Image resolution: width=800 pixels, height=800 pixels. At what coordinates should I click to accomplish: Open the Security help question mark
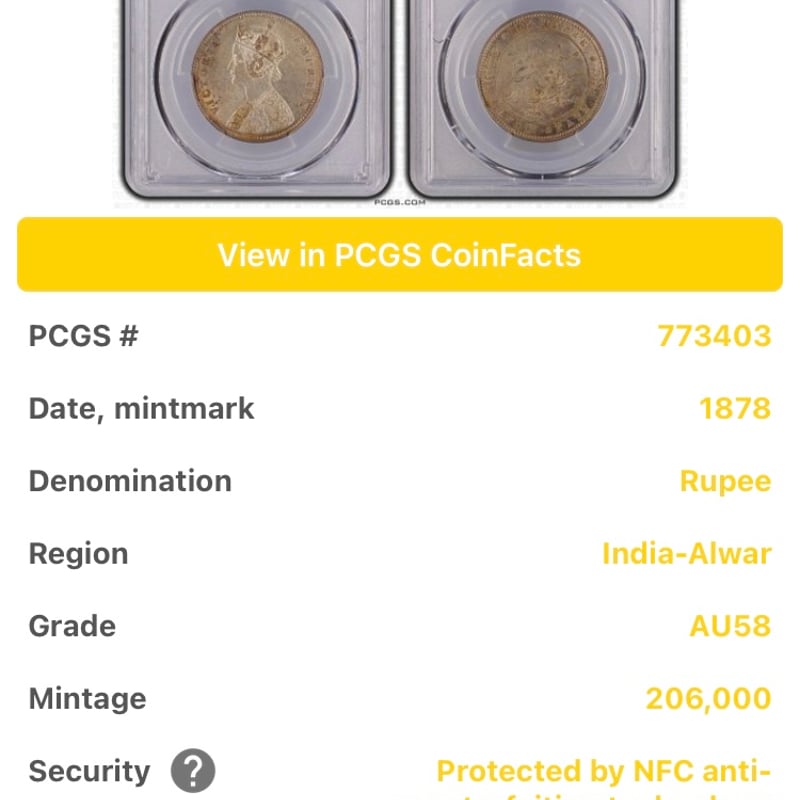[x=193, y=772]
